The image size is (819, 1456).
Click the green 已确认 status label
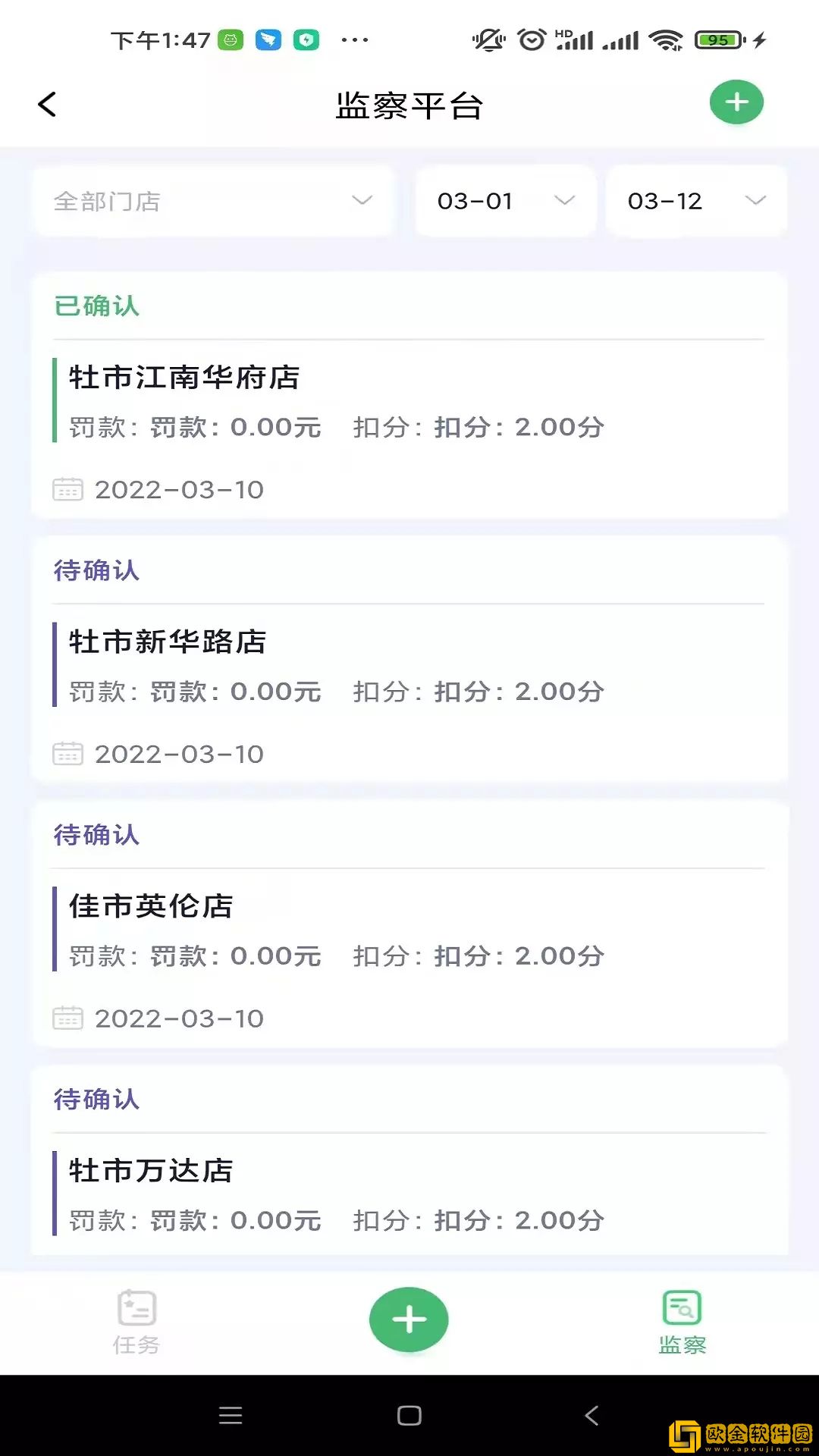96,306
